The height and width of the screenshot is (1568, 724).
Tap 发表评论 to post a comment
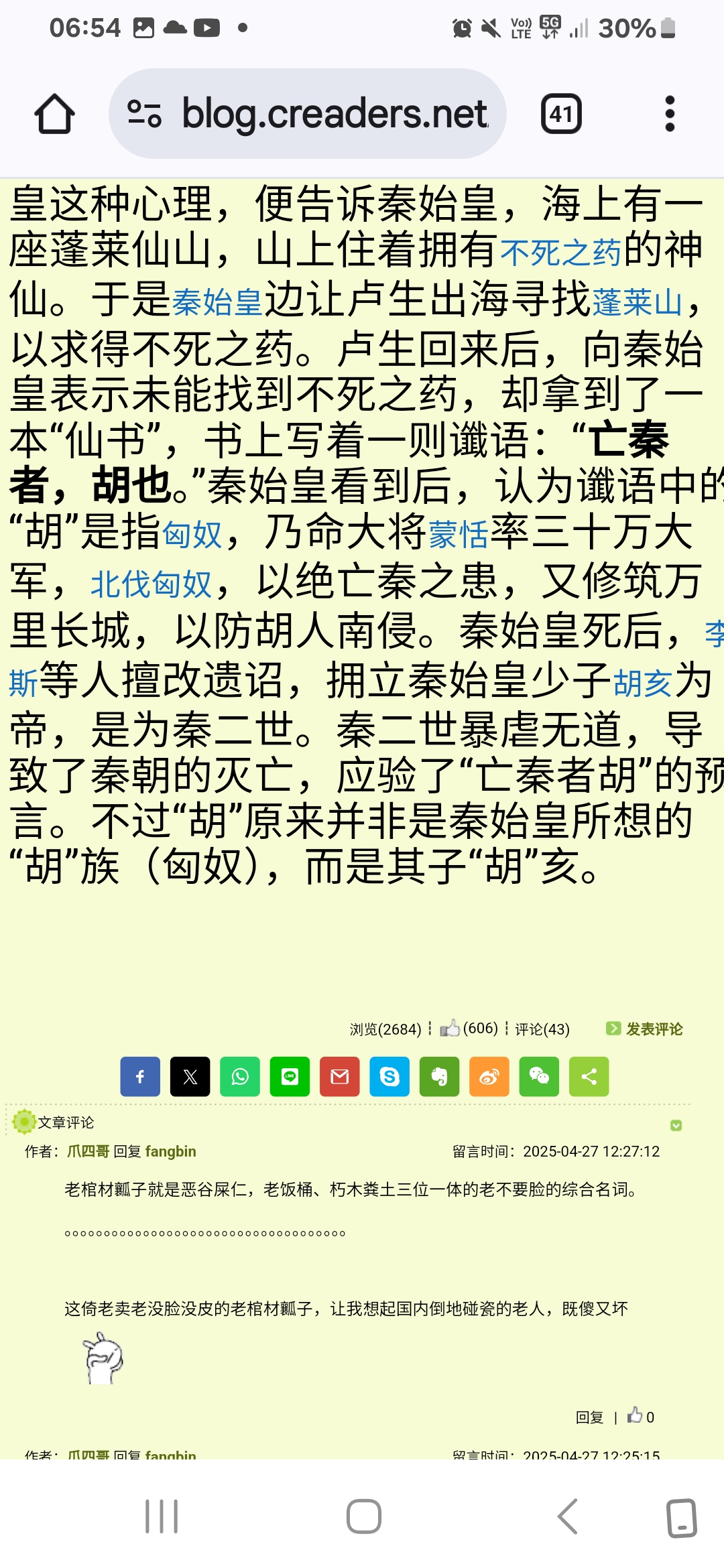pos(645,1029)
